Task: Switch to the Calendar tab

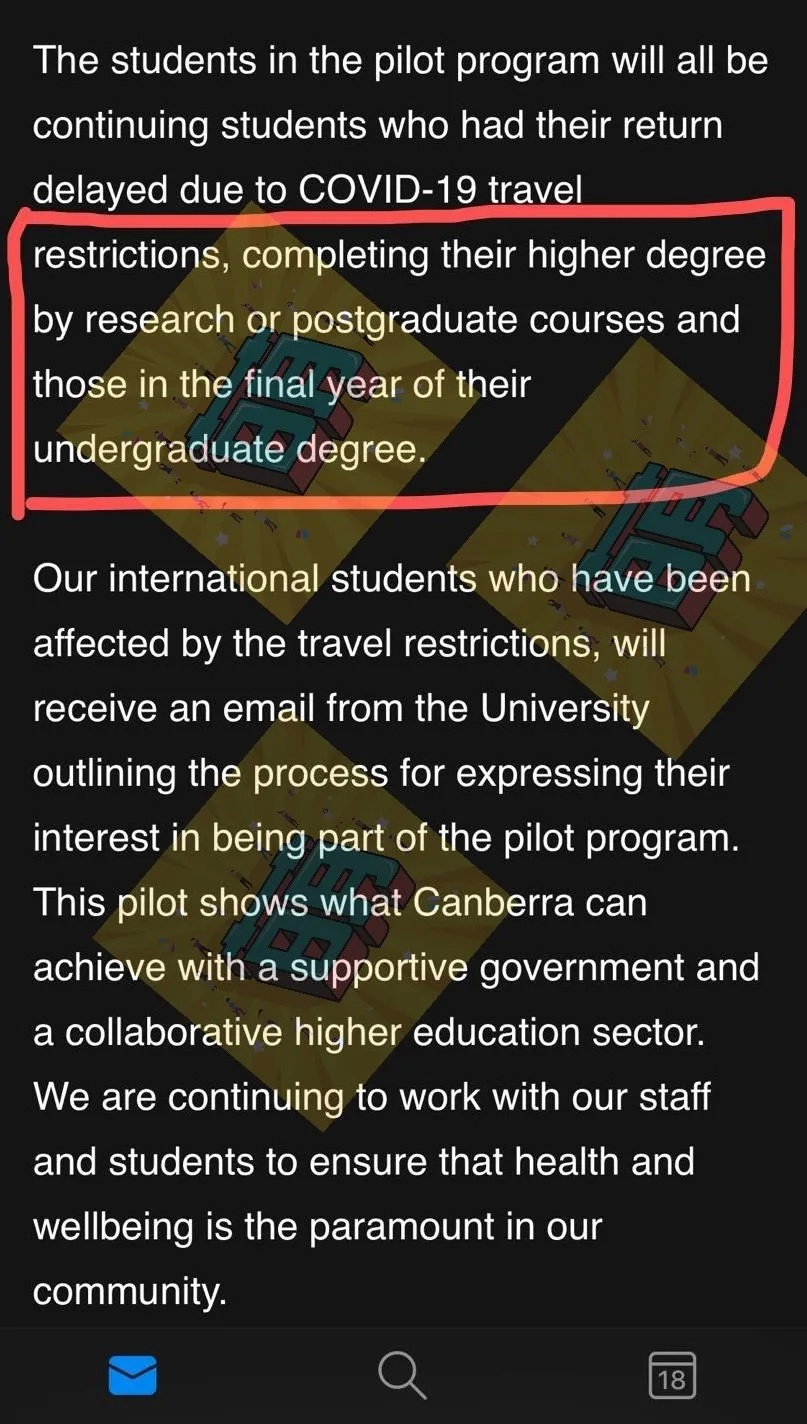Action: (672, 1376)
